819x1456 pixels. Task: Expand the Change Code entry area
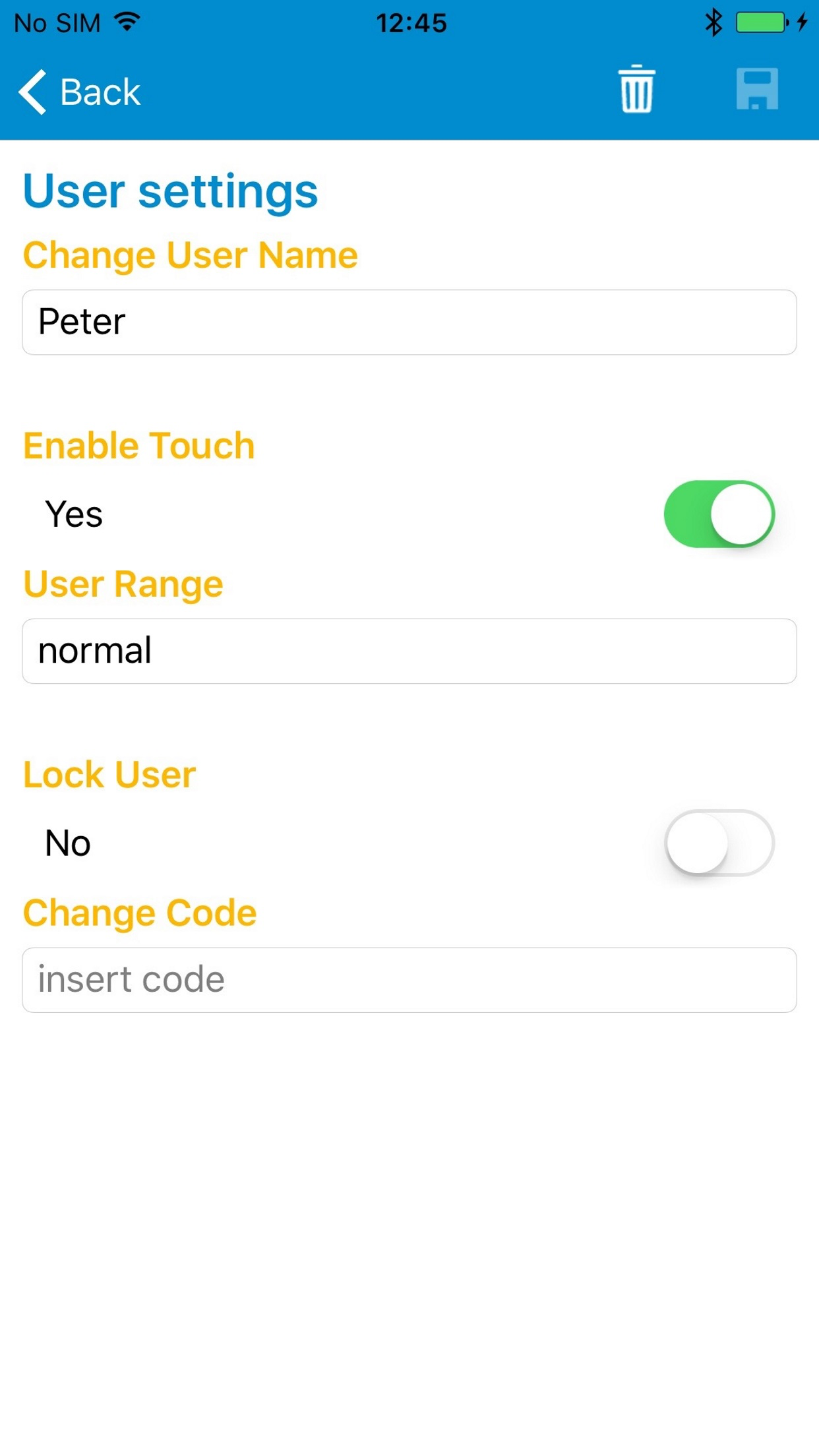[x=409, y=980]
